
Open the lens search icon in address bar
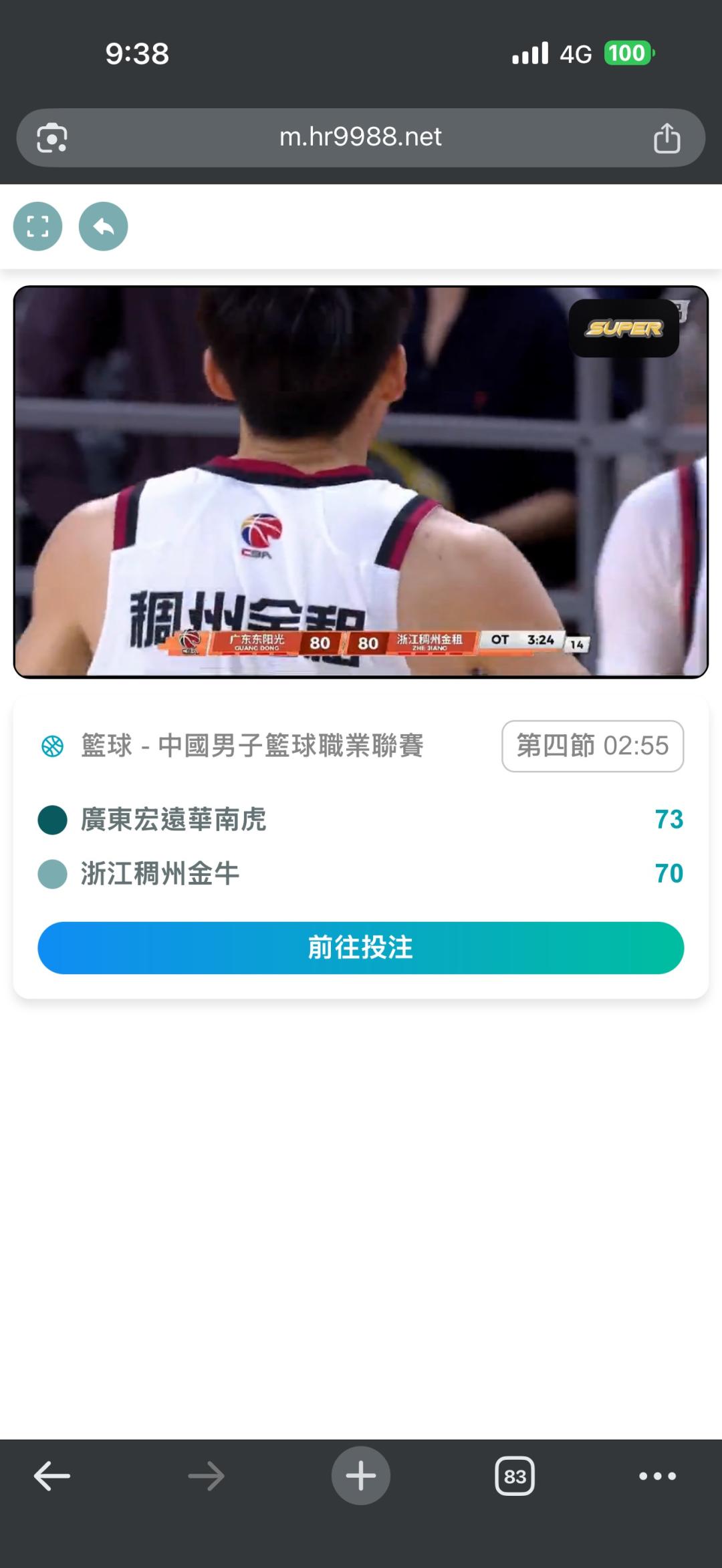(52, 138)
